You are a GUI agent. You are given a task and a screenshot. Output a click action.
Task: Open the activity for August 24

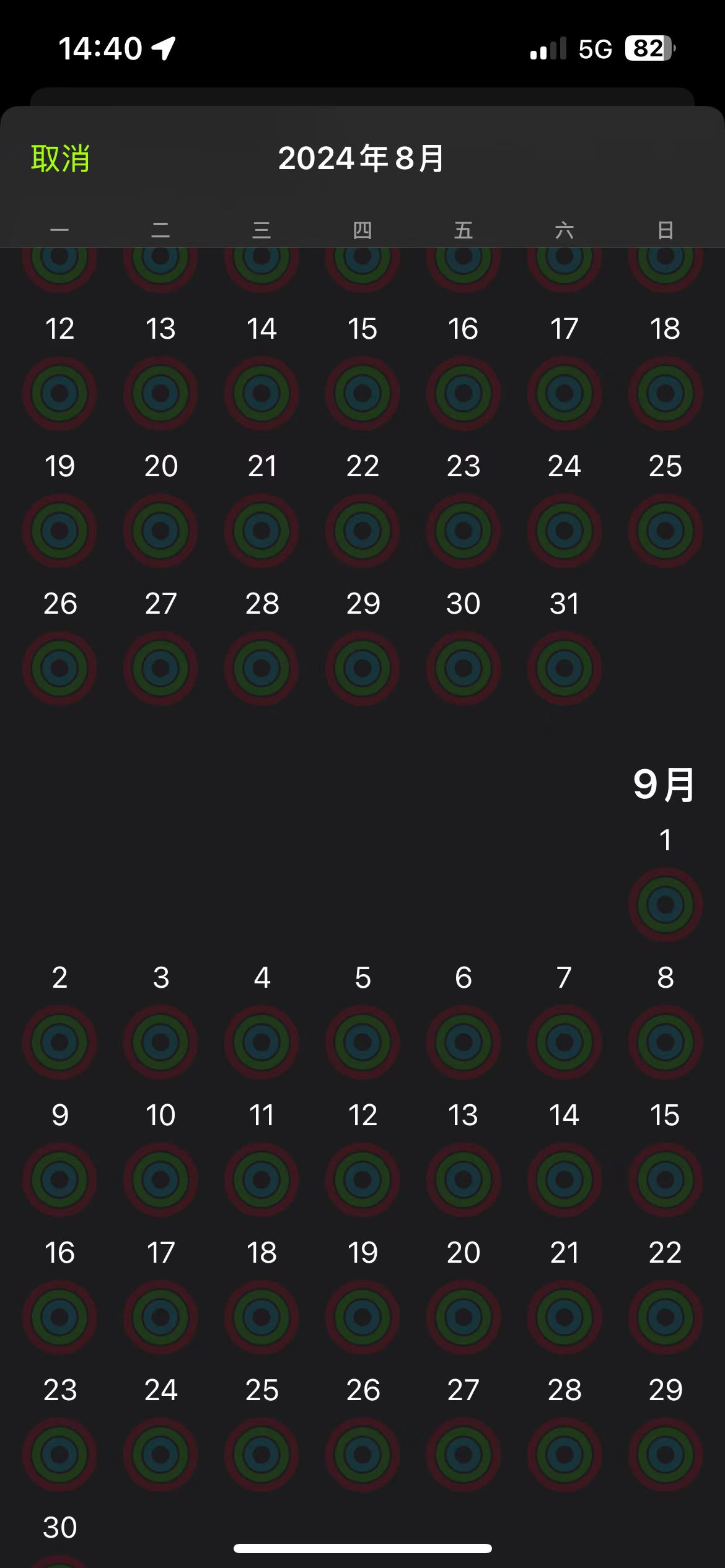click(564, 530)
